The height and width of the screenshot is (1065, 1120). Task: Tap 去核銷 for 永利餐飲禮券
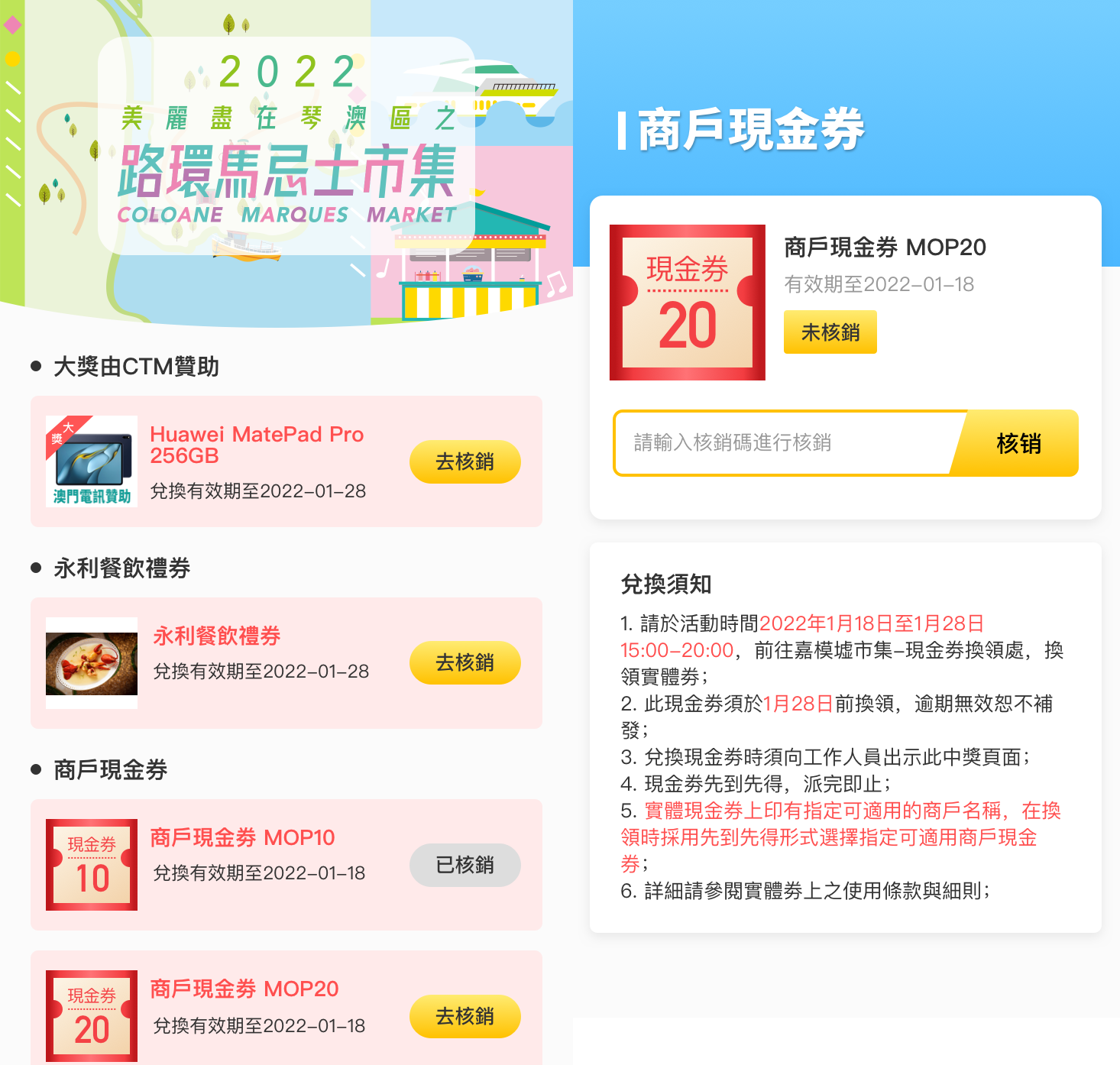[x=465, y=662]
